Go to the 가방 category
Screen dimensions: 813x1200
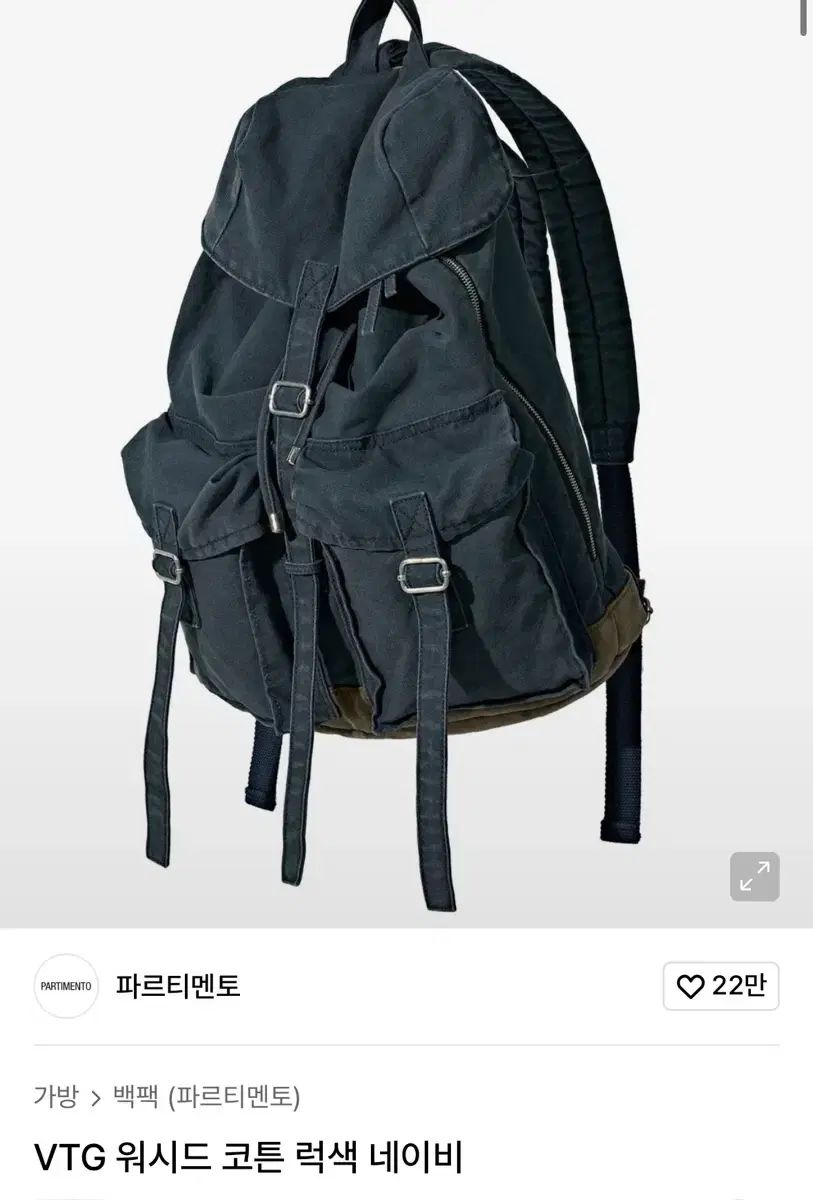[x=55, y=1096]
